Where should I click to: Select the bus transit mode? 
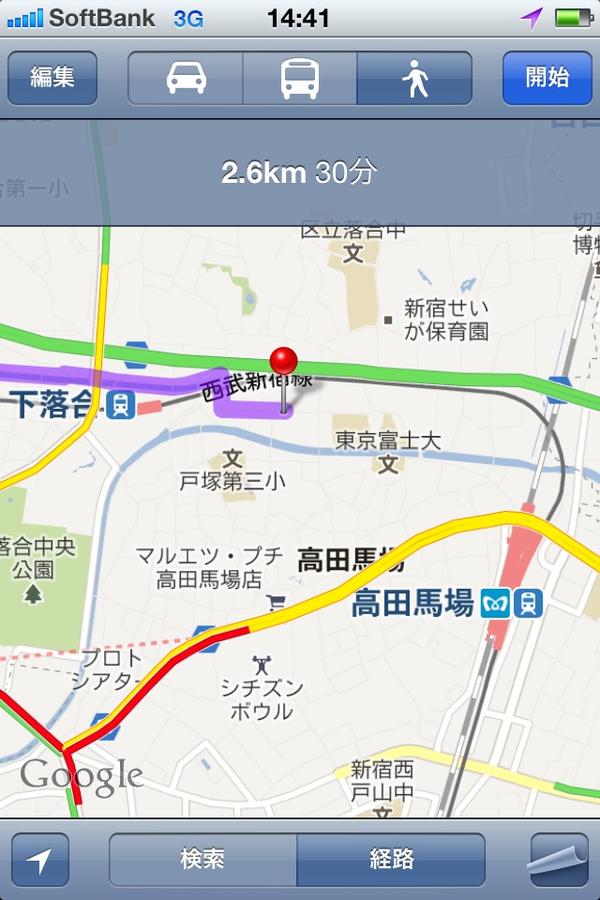pos(300,78)
